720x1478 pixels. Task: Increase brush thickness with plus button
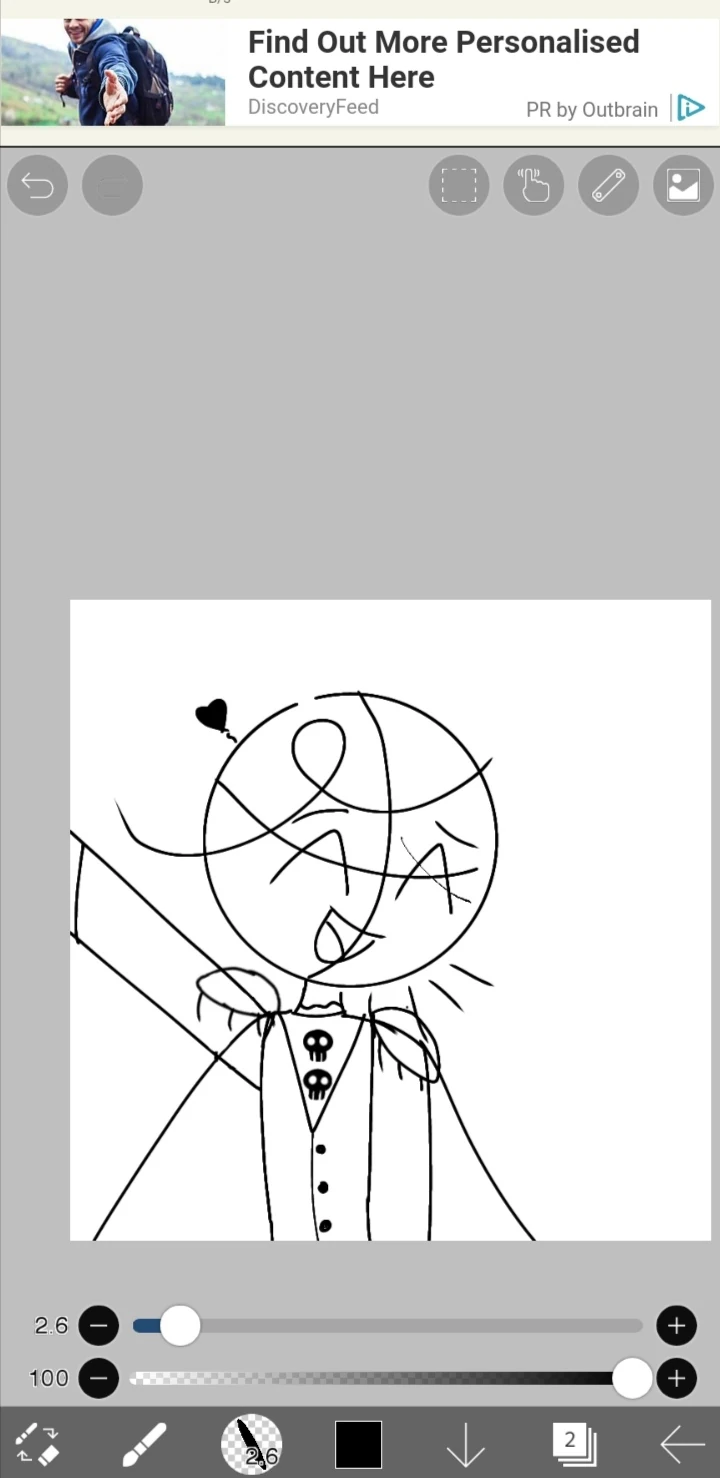coord(676,1326)
